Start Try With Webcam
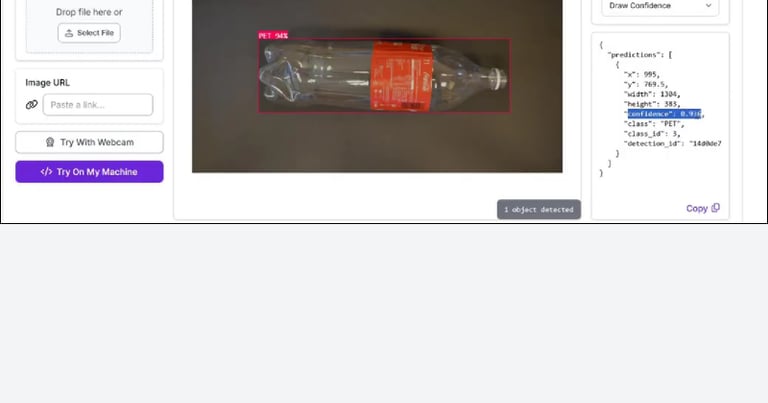Screen dimensions: 768x403 click(x=89, y=142)
